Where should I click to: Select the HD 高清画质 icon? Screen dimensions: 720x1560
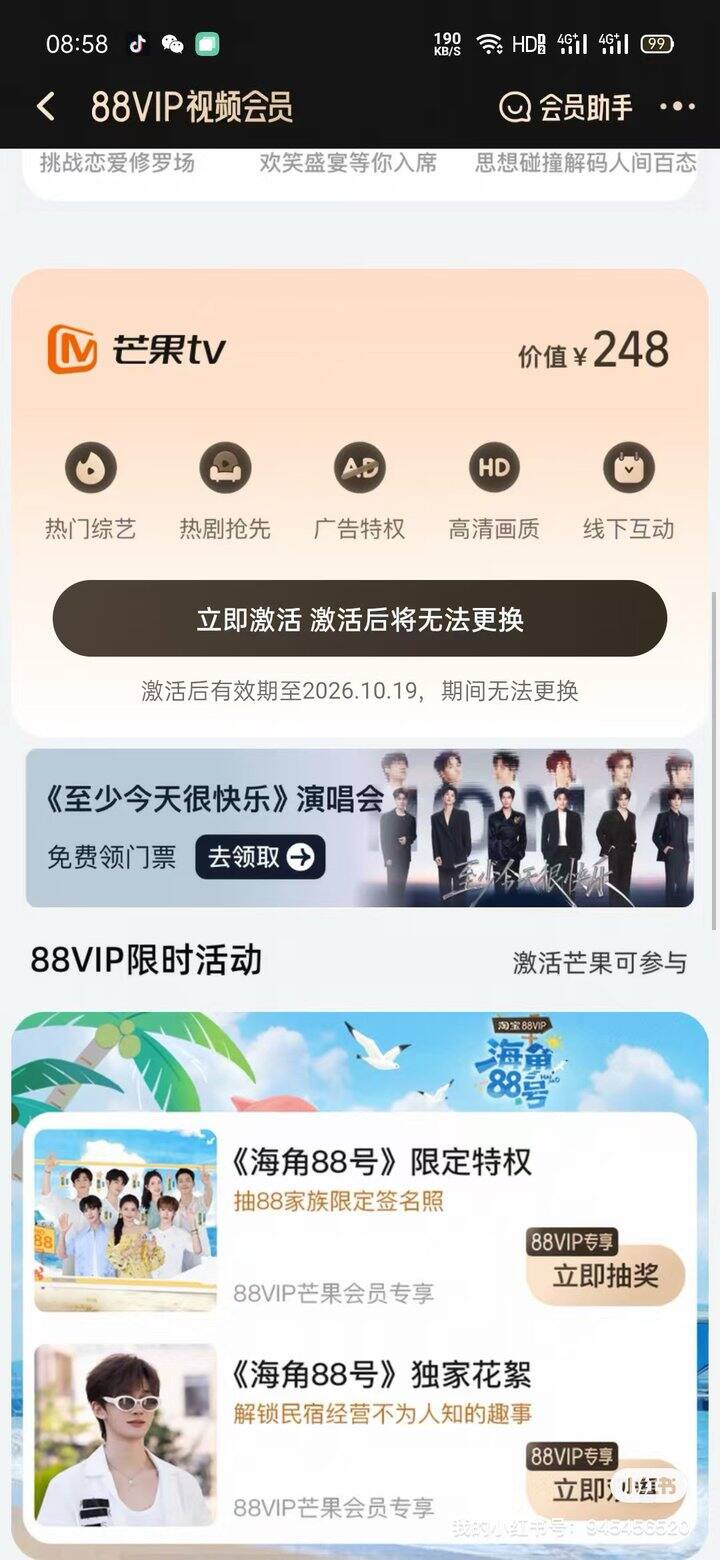click(x=493, y=469)
